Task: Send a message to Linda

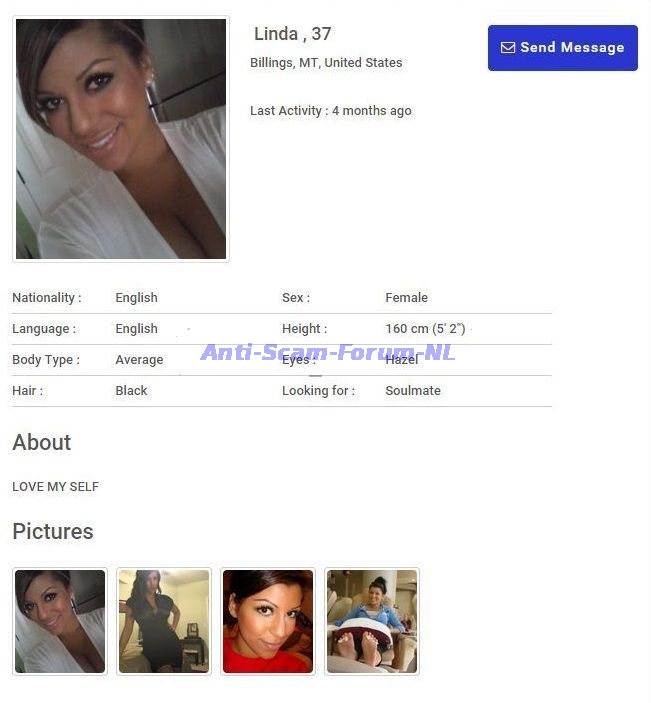Action: tap(562, 48)
